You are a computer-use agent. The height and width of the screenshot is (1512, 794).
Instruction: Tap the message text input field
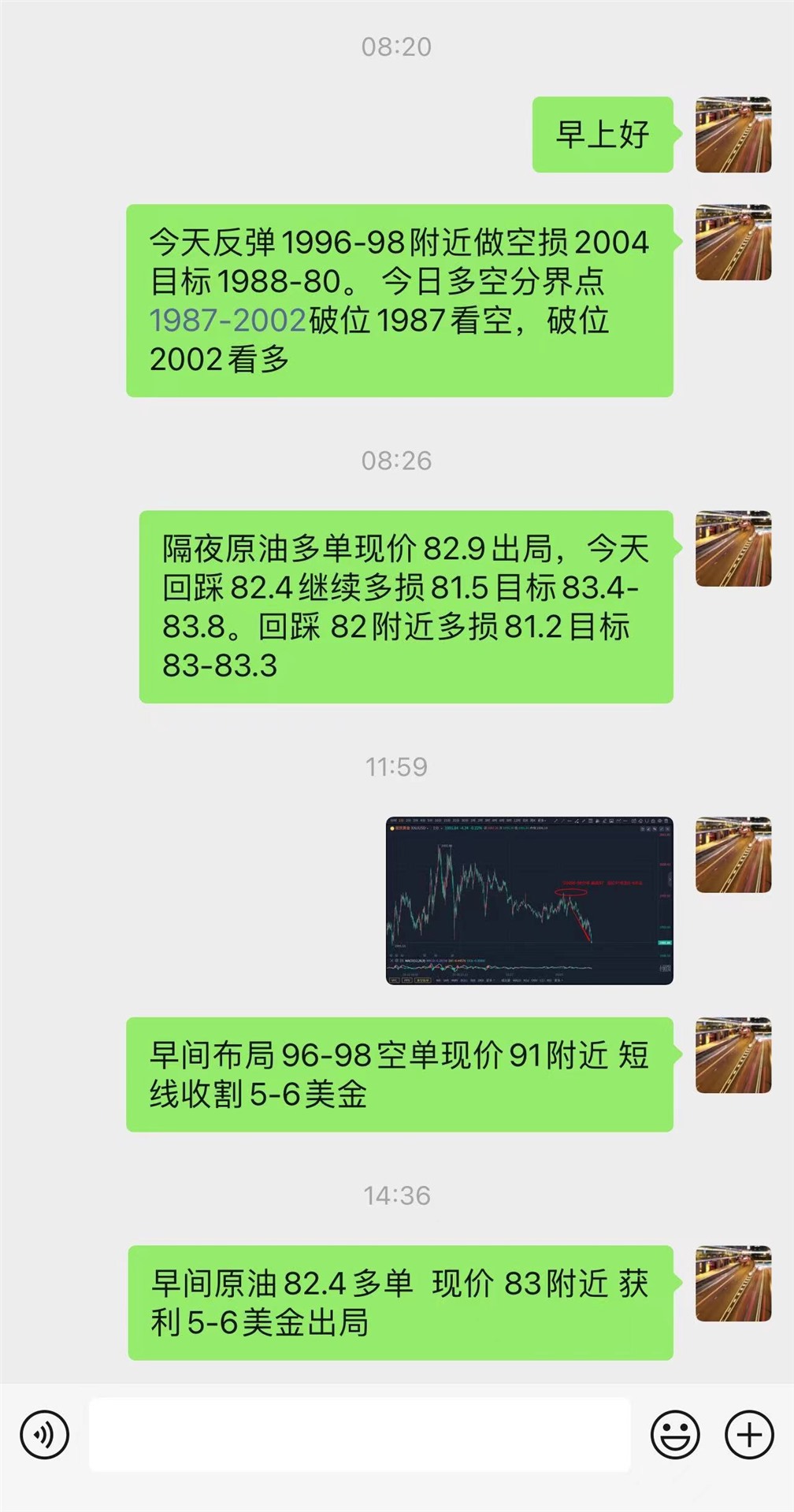[360, 1435]
